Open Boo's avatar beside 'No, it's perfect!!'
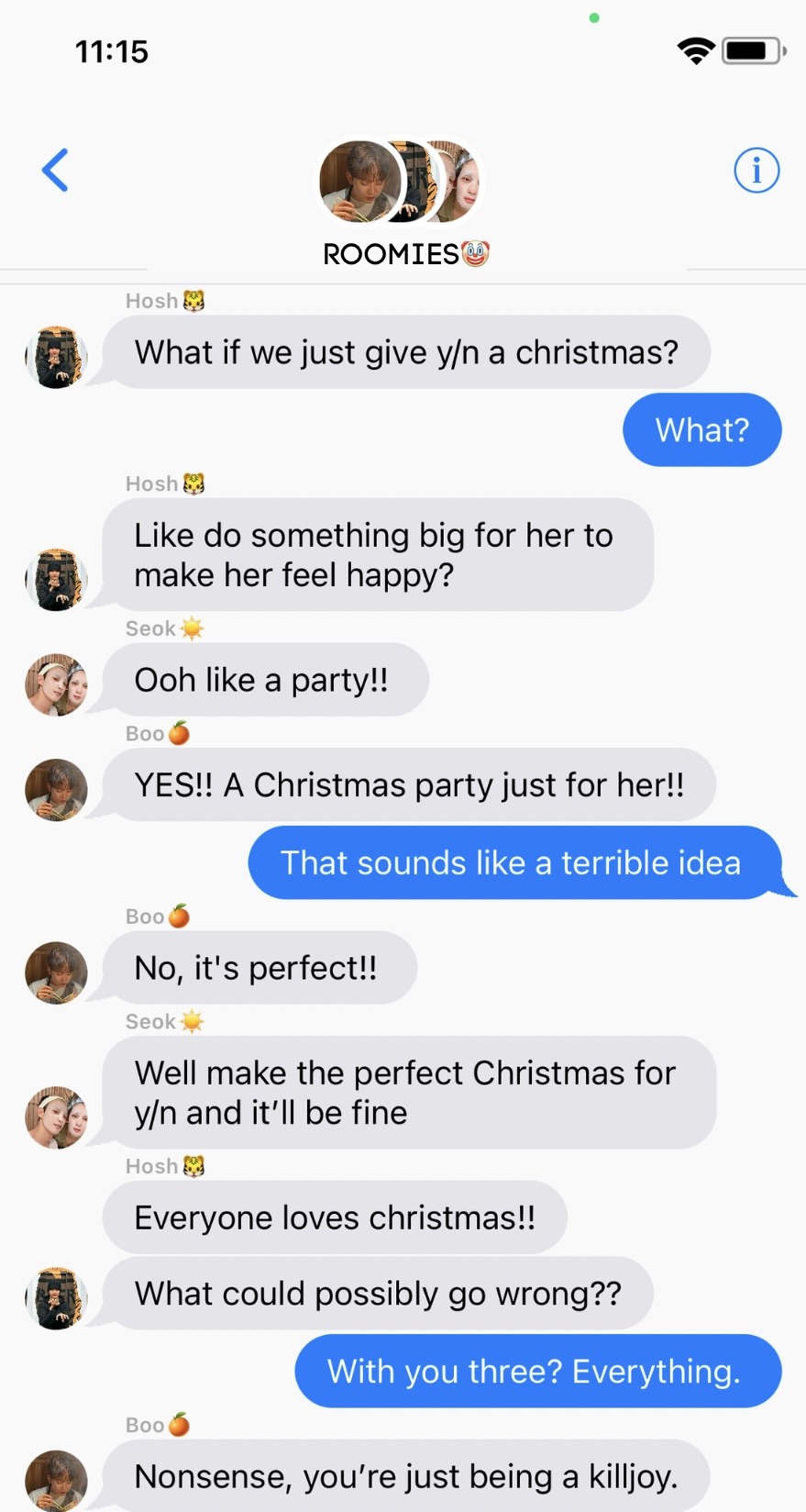The height and width of the screenshot is (1512, 806). tap(56, 973)
